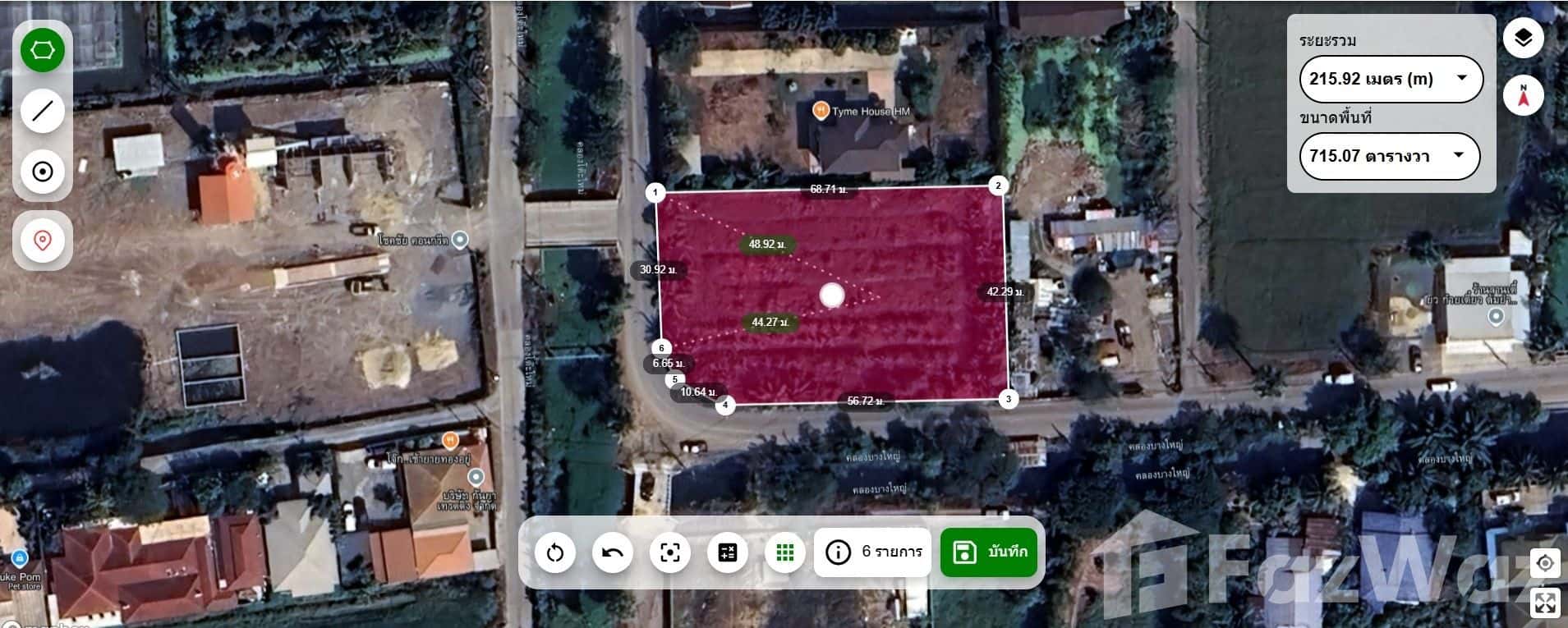Open the area unit dropdown

pyautogui.click(x=1389, y=156)
